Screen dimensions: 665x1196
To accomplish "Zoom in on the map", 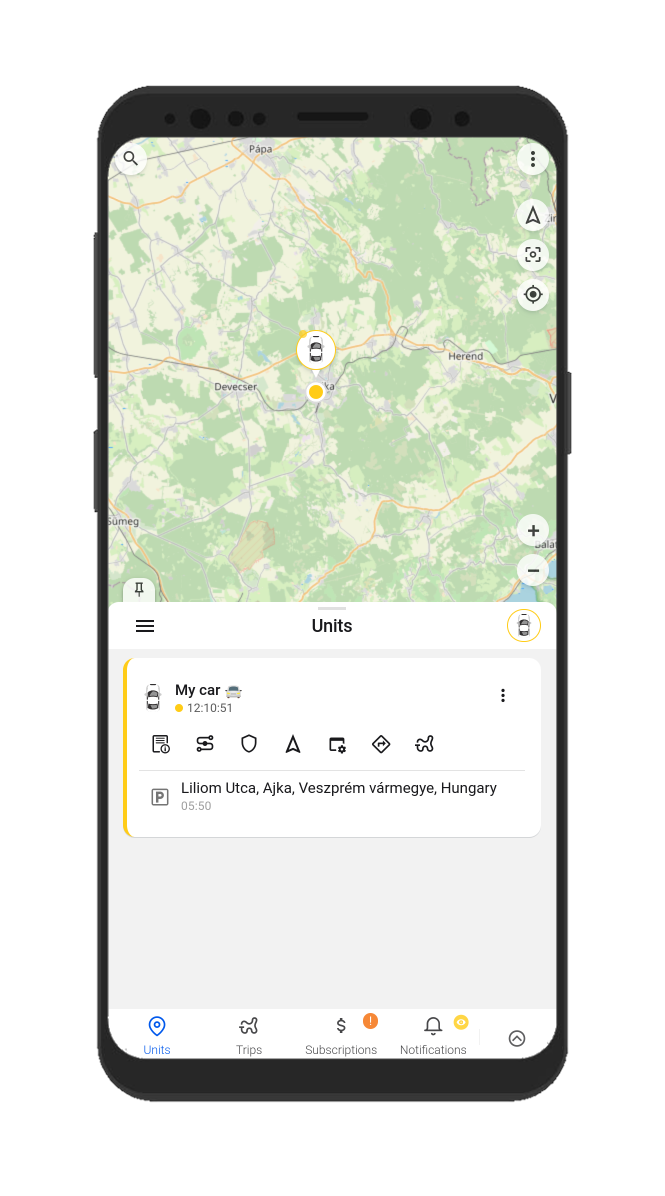I will point(533,531).
